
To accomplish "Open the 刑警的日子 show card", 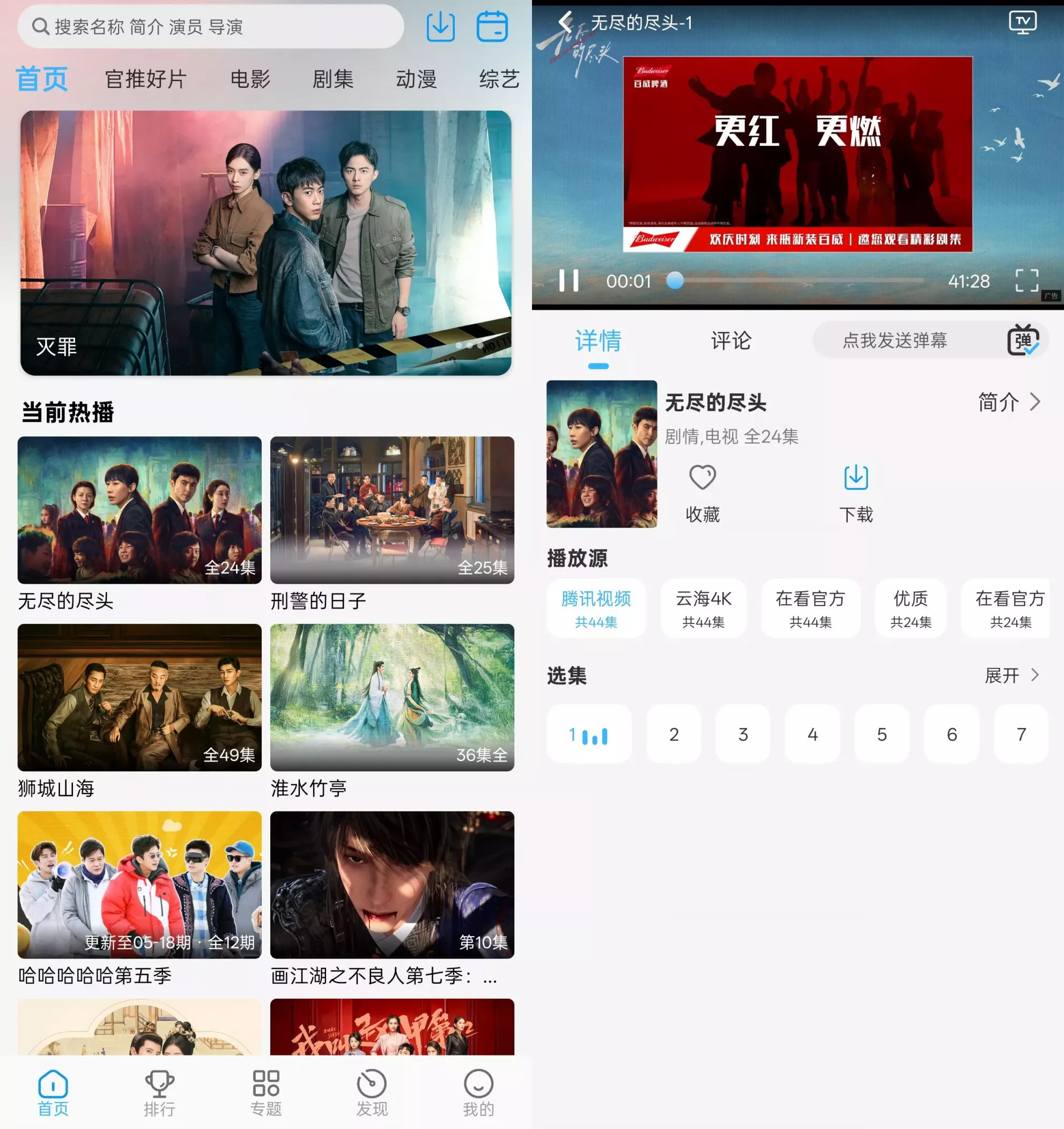I will point(392,510).
